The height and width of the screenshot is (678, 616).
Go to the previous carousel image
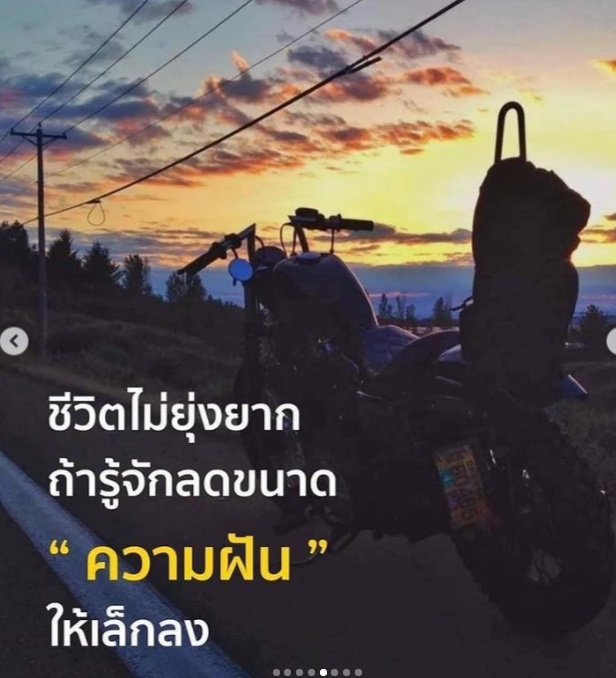click(x=13, y=342)
